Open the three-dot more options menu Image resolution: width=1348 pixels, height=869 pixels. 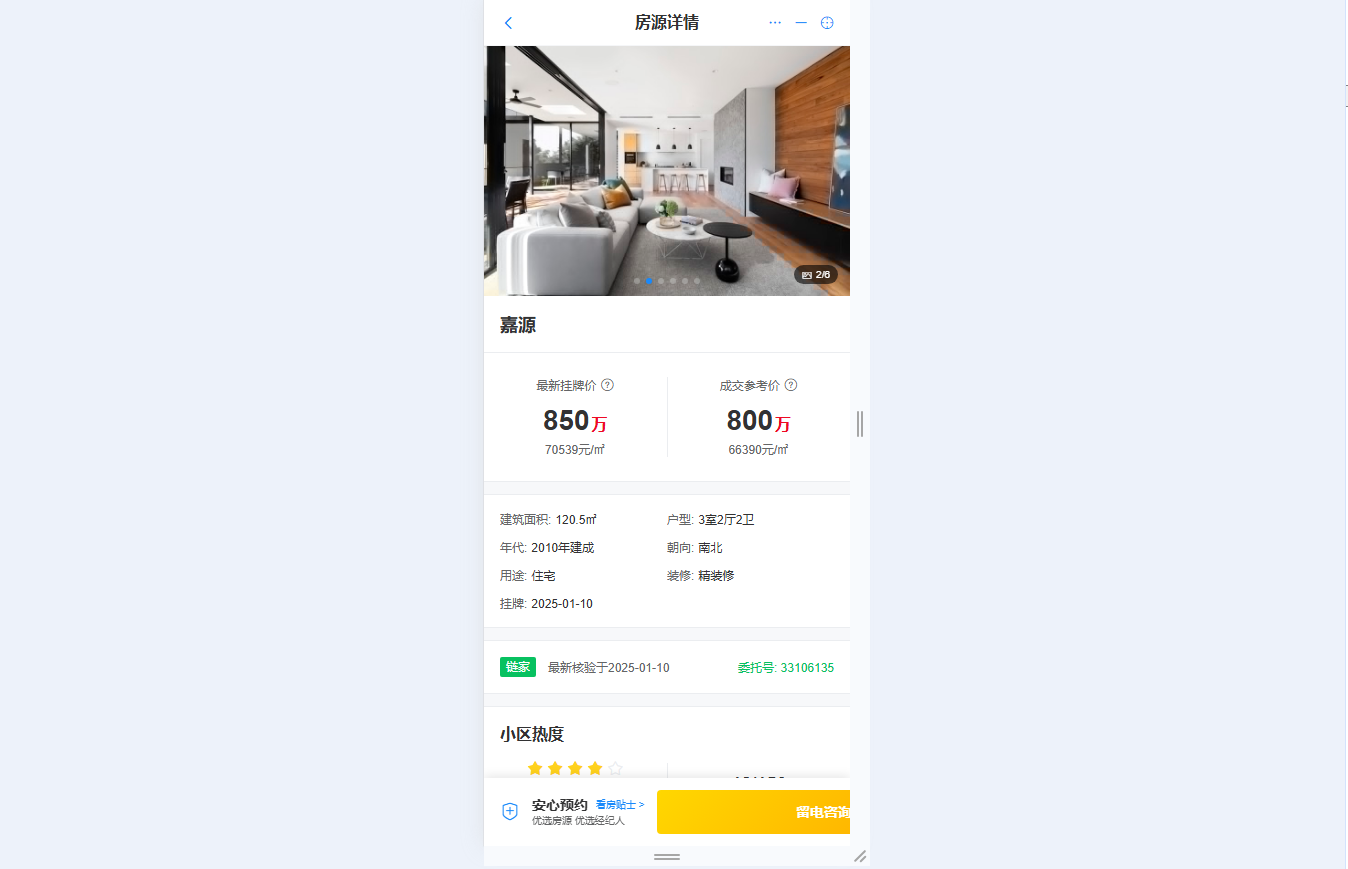click(x=775, y=23)
